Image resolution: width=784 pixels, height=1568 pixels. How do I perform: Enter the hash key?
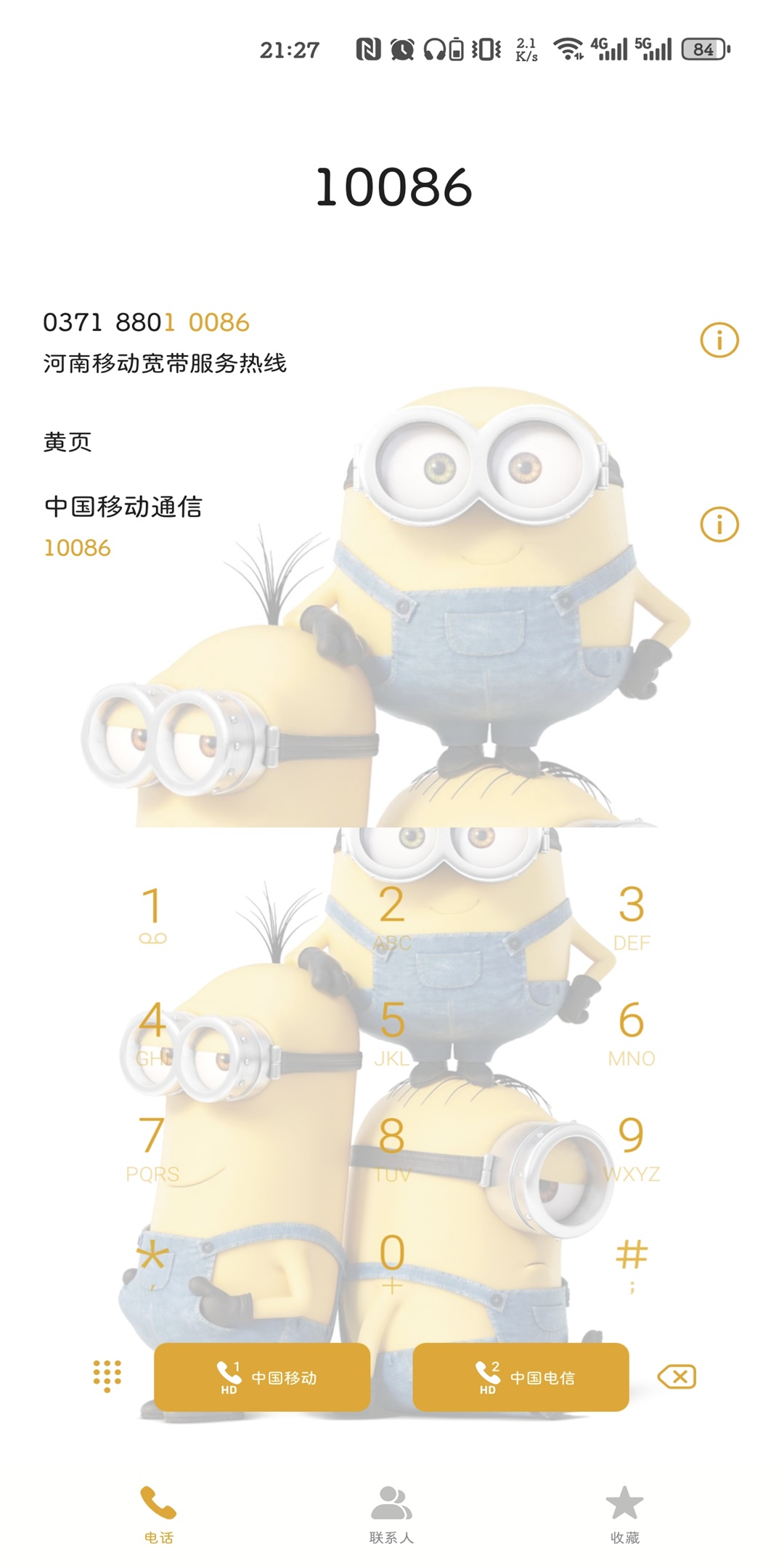632,1262
